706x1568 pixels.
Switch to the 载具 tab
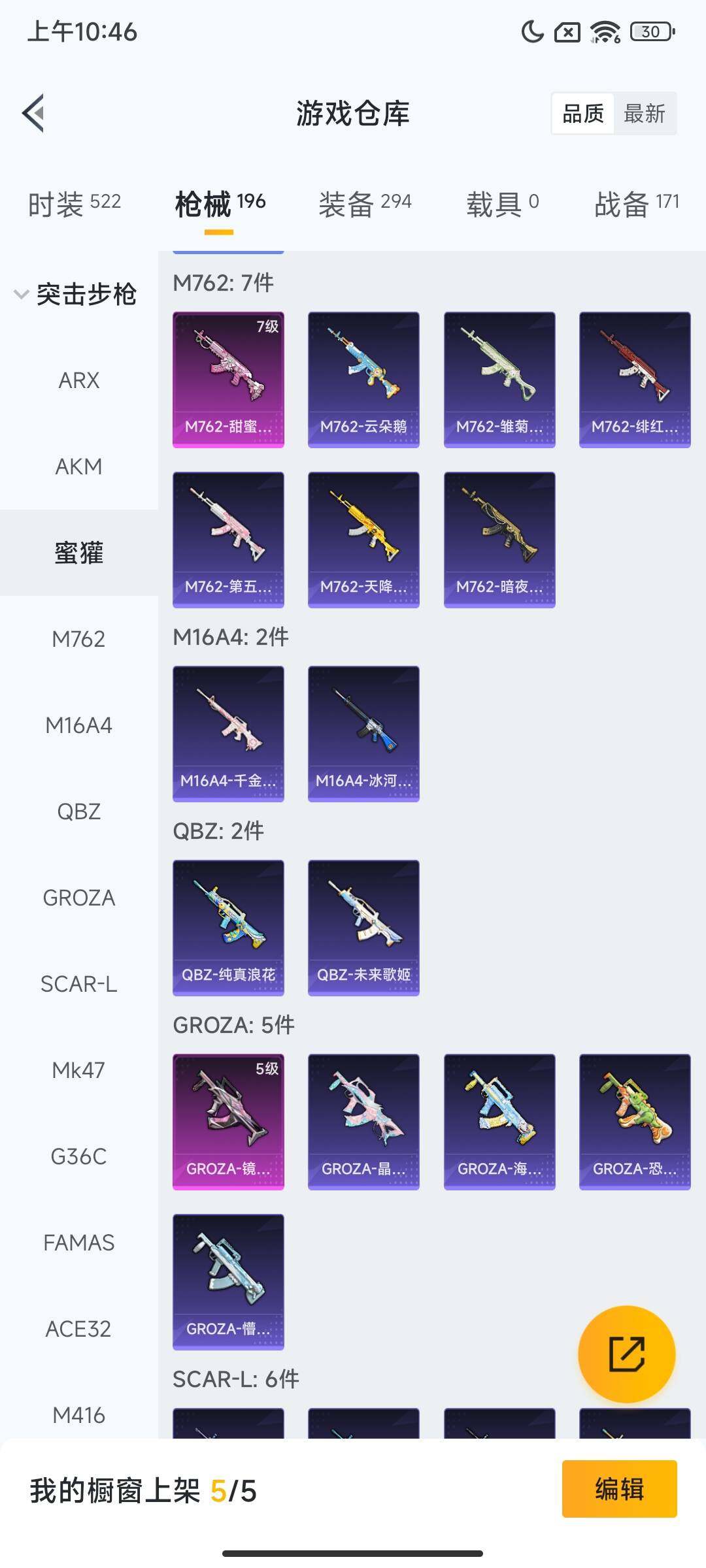pyautogui.click(x=502, y=203)
